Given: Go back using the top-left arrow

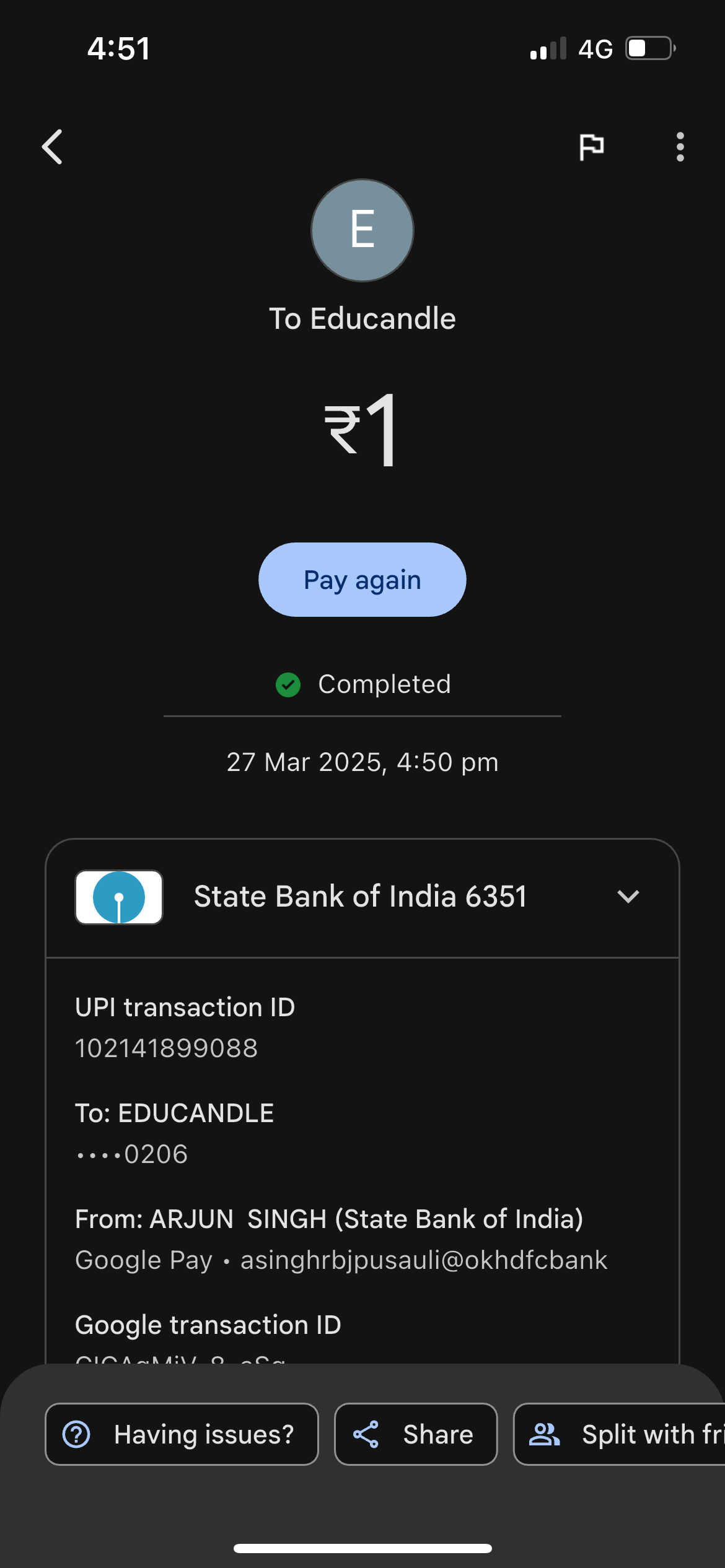Looking at the screenshot, I should click(53, 147).
